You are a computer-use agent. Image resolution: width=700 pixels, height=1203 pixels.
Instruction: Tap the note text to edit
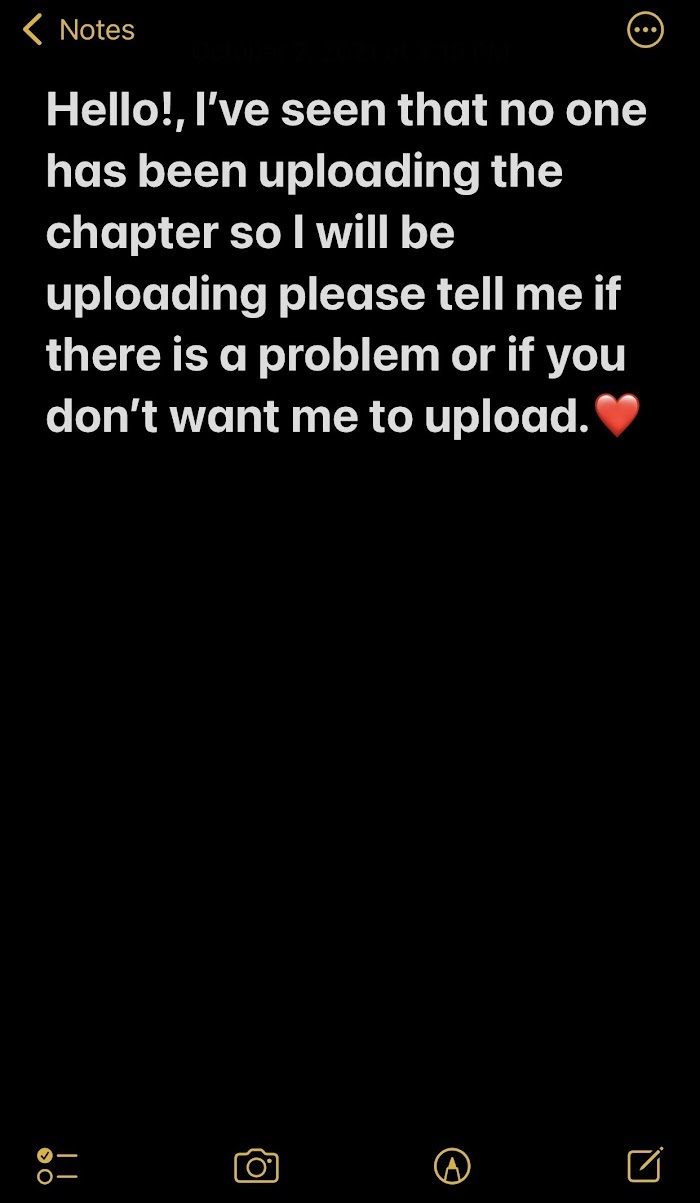click(x=340, y=263)
